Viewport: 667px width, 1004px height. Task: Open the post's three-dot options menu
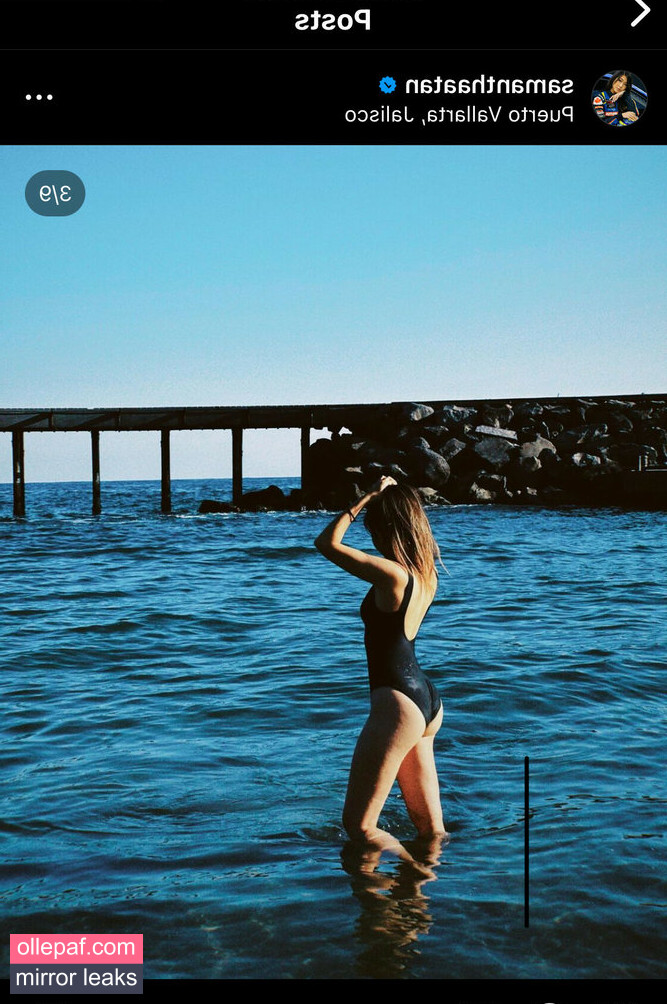(x=39, y=97)
